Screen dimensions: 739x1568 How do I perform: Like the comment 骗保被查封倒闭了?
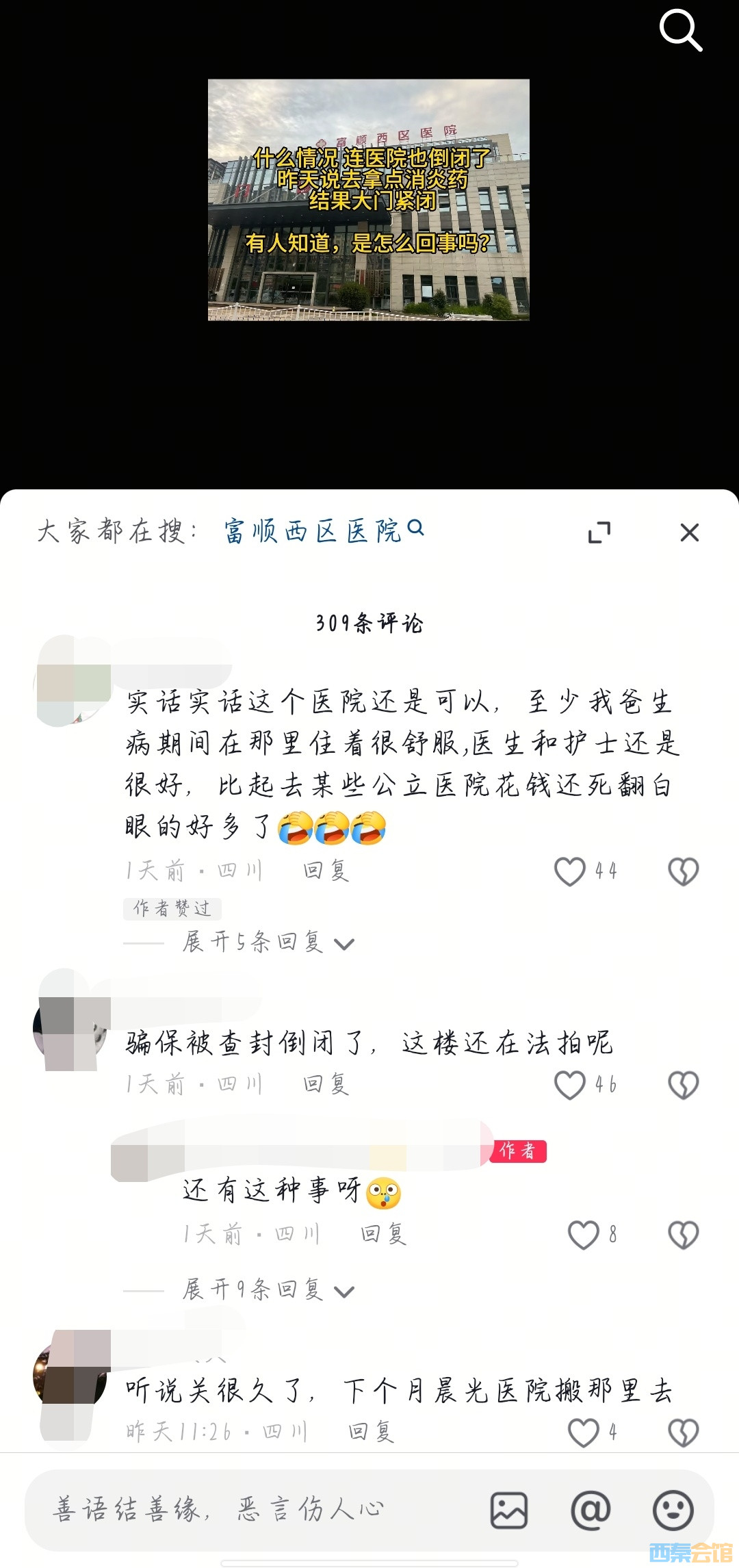click(570, 1085)
